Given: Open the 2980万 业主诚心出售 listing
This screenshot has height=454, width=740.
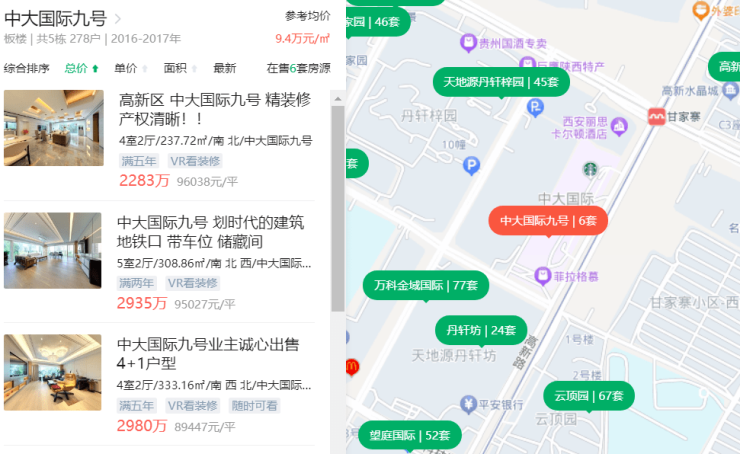Looking at the screenshot, I should click(208, 353).
